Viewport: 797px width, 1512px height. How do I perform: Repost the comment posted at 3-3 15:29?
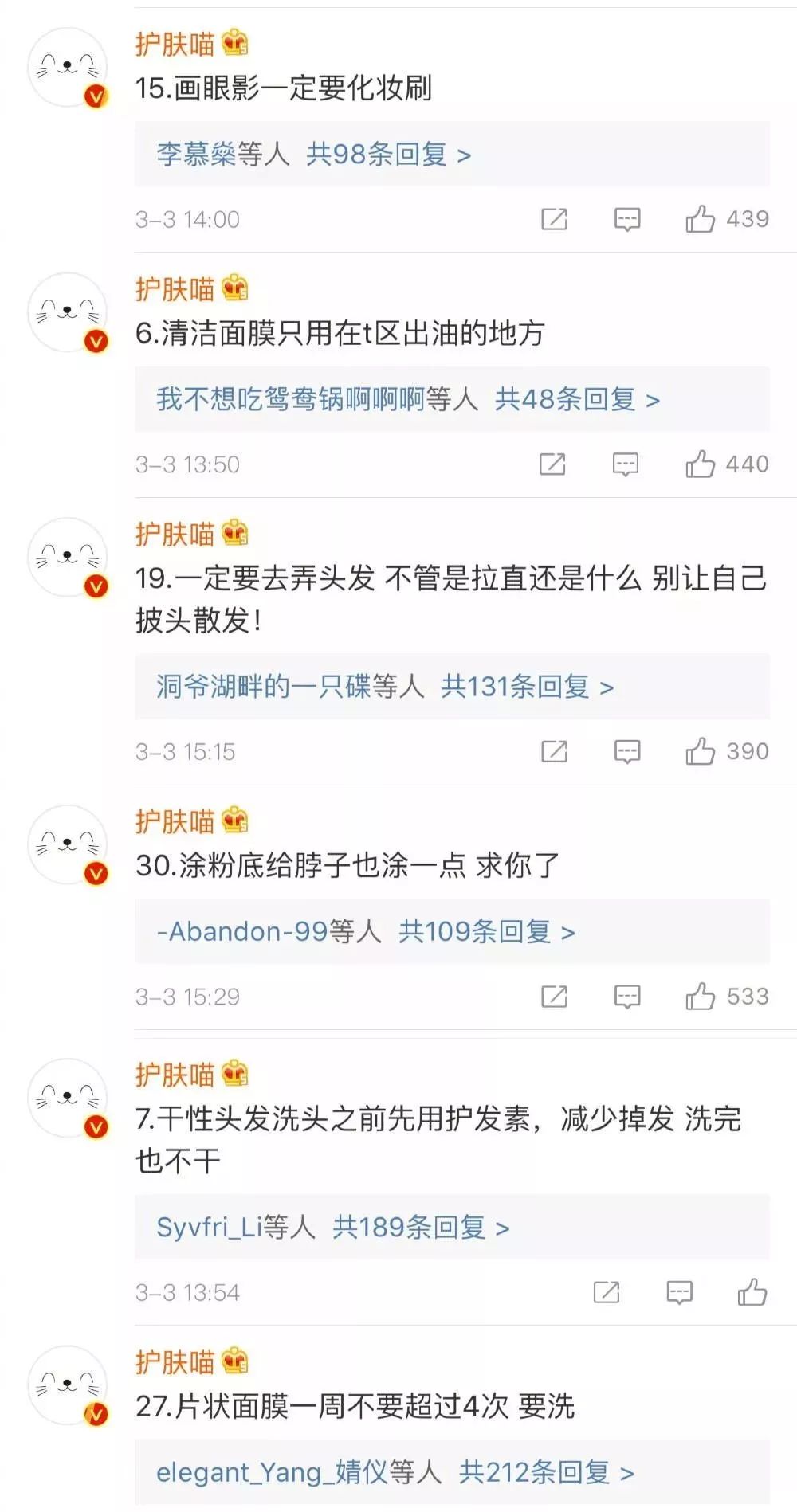point(554,997)
